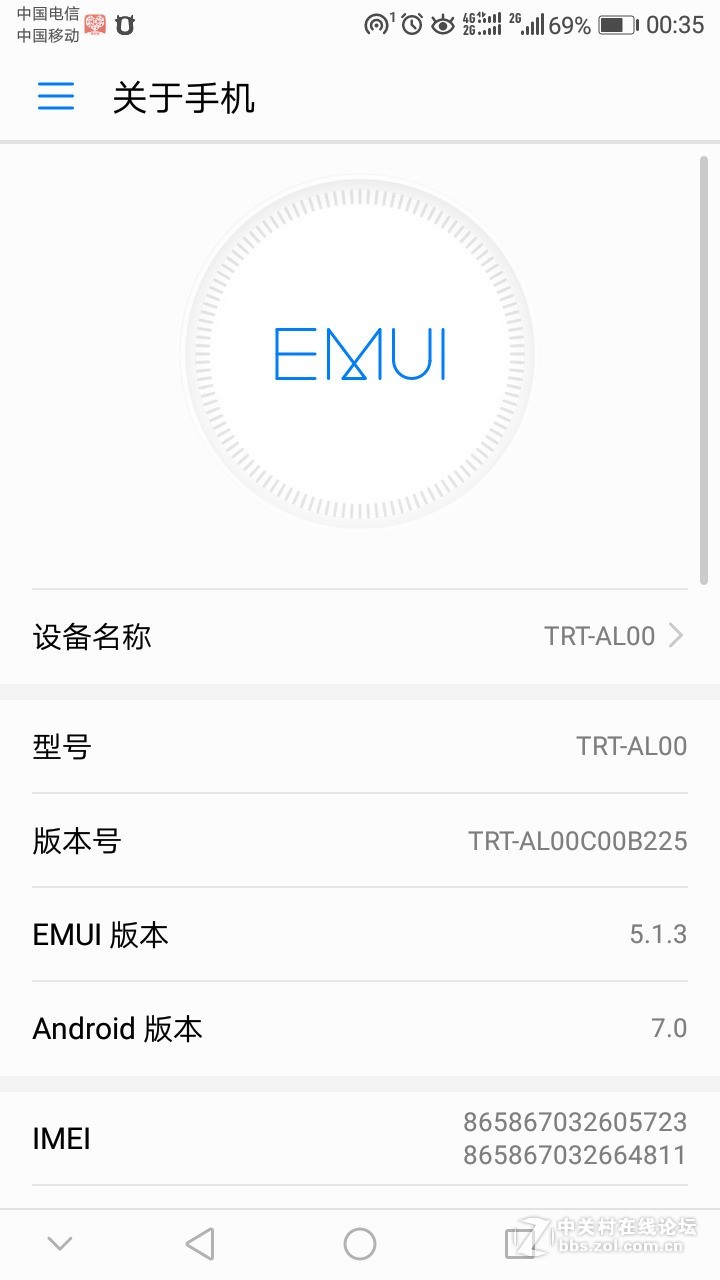Tap the hotspot status icon

pyautogui.click(x=378, y=23)
